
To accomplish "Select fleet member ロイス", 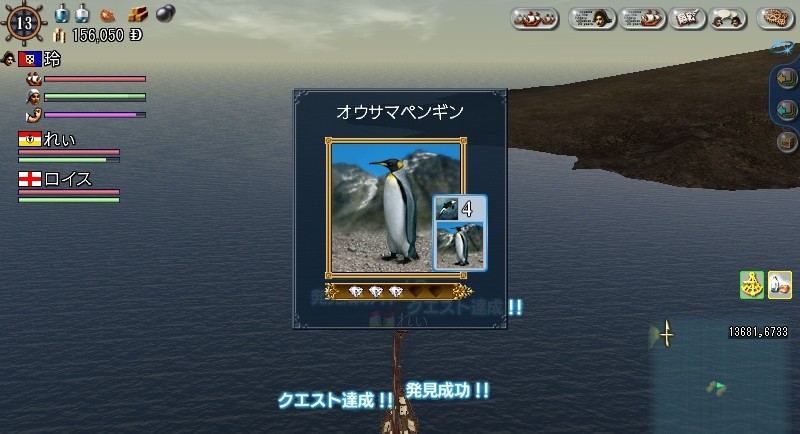I will [68, 180].
